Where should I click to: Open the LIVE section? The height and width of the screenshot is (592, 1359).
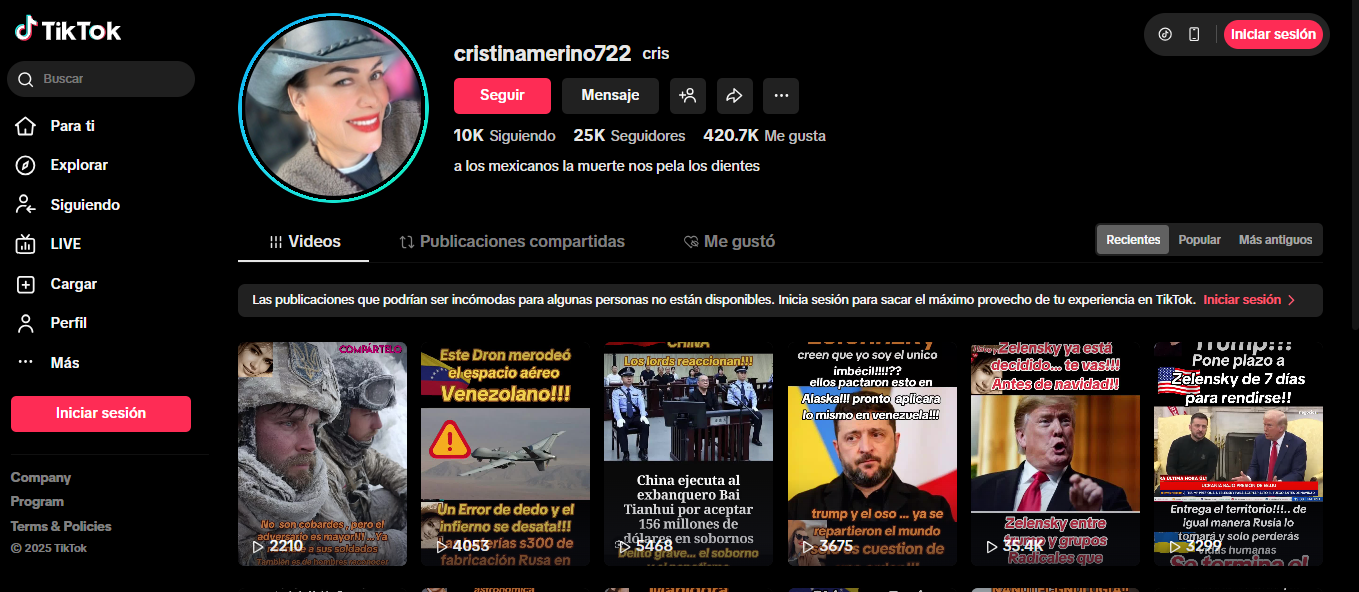[65, 244]
